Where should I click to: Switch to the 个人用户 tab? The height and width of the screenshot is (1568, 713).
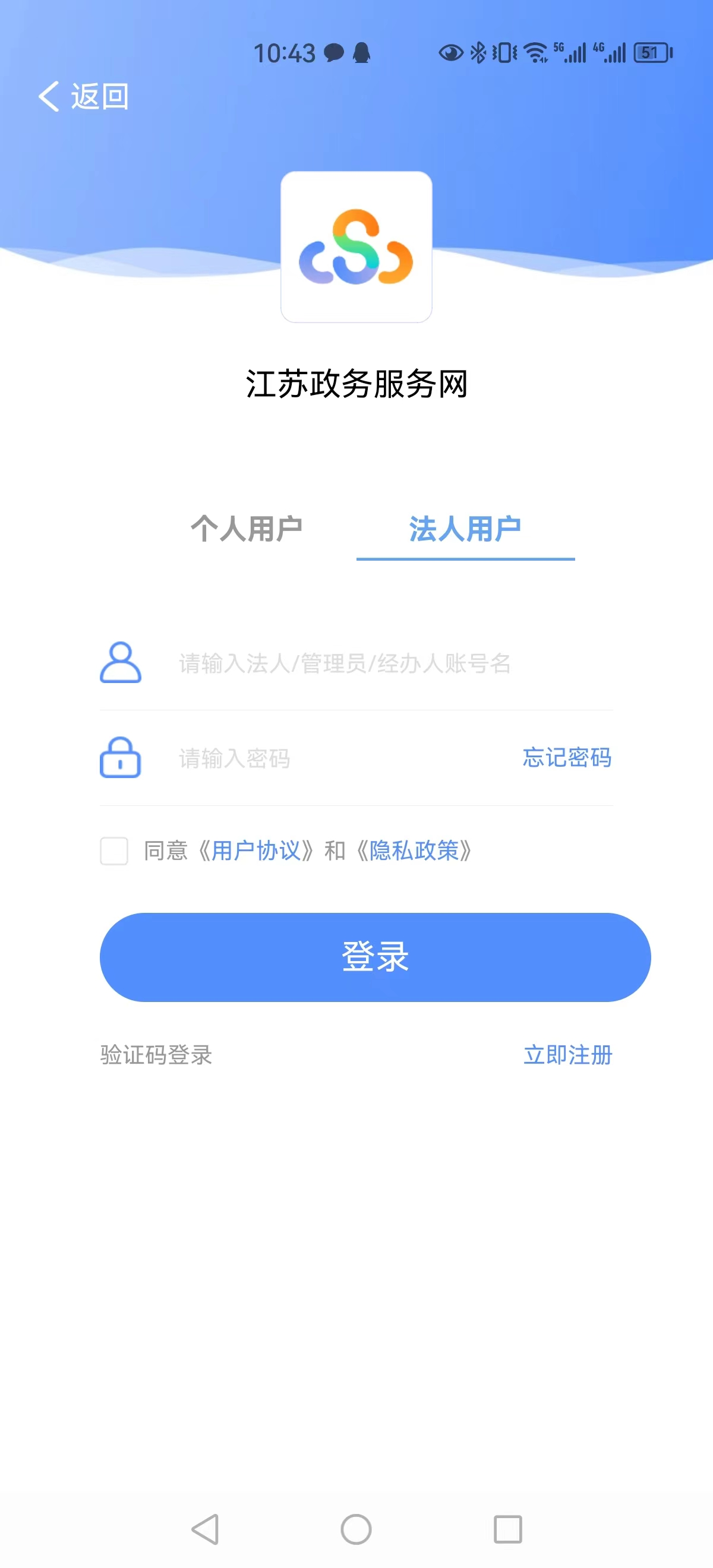pos(247,529)
